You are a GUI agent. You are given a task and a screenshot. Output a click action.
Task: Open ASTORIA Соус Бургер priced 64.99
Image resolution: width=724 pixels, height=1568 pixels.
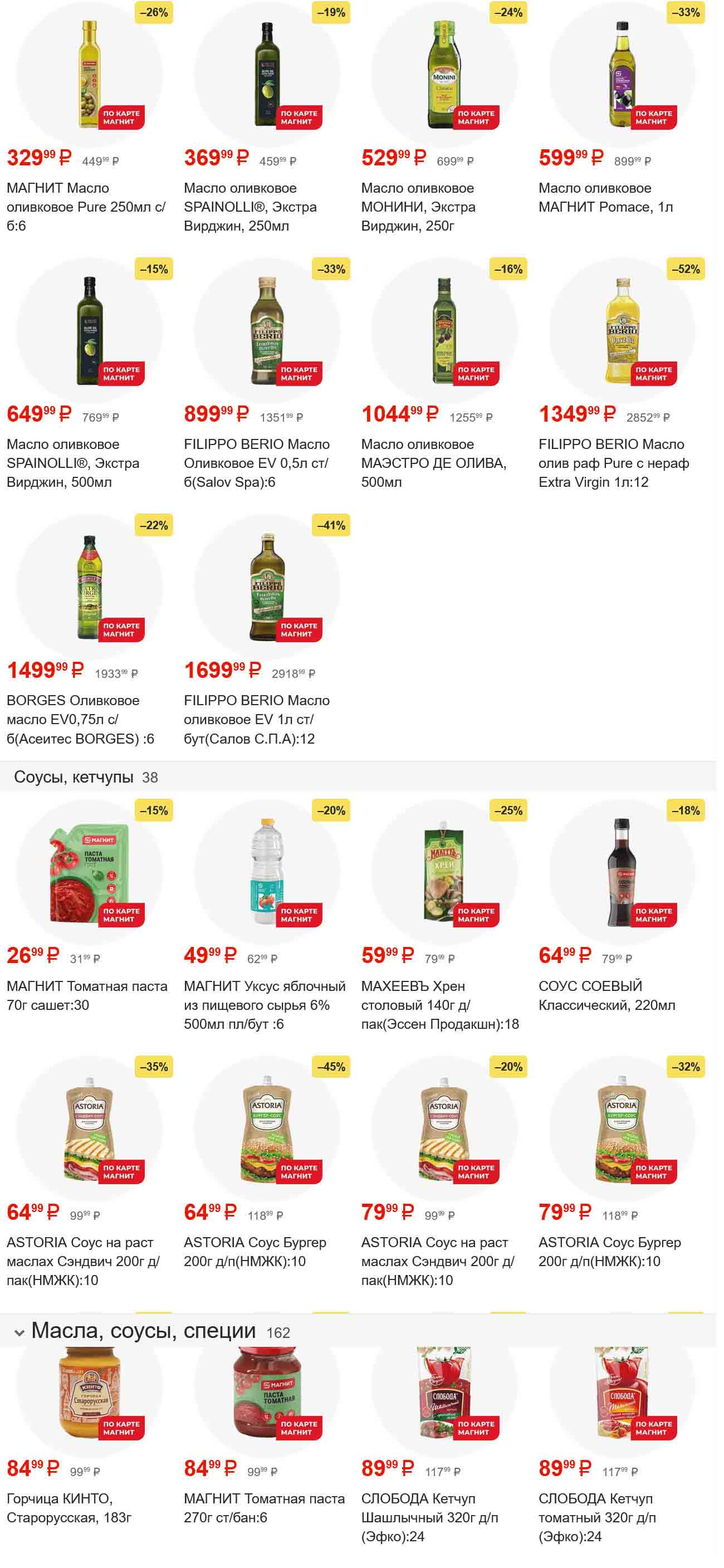266,1129
